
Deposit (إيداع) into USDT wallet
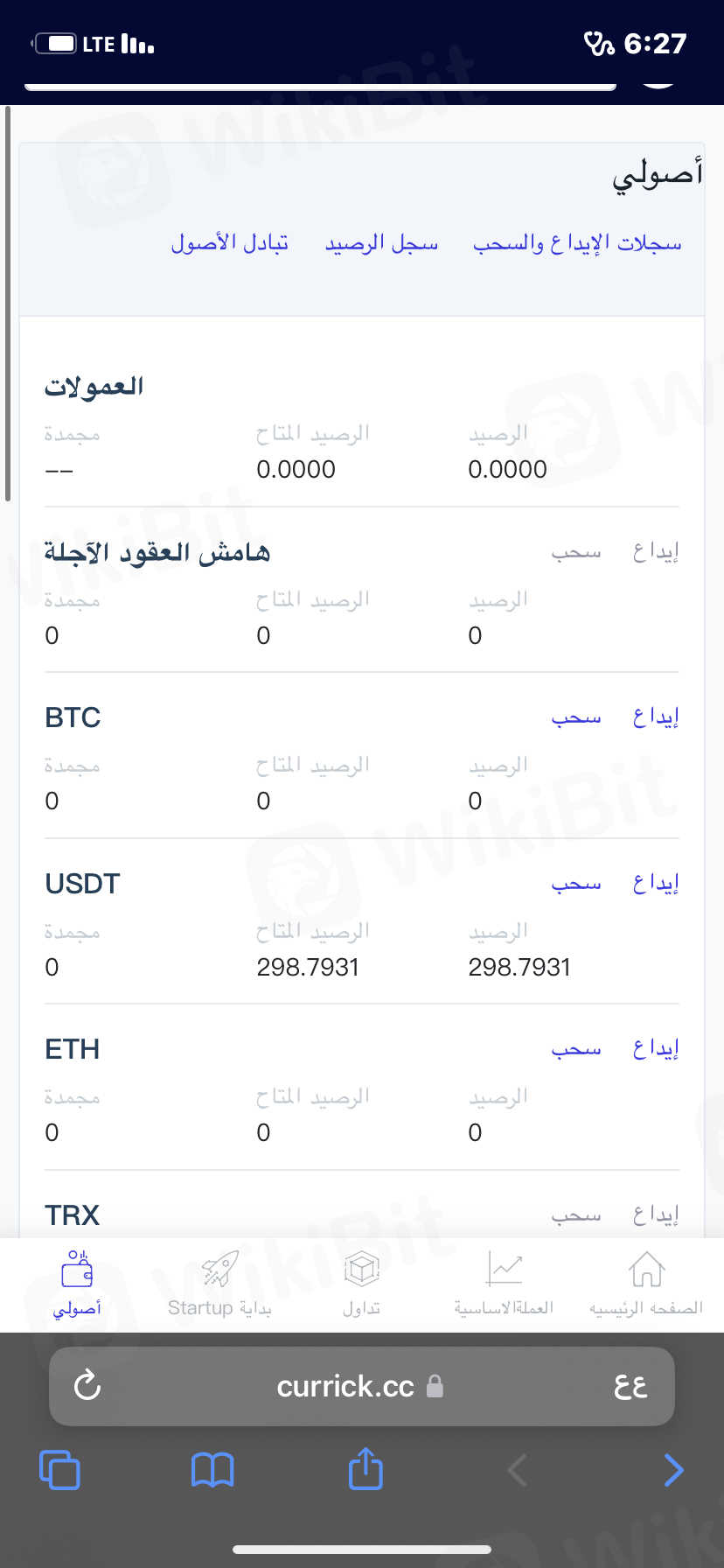coord(656,884)
